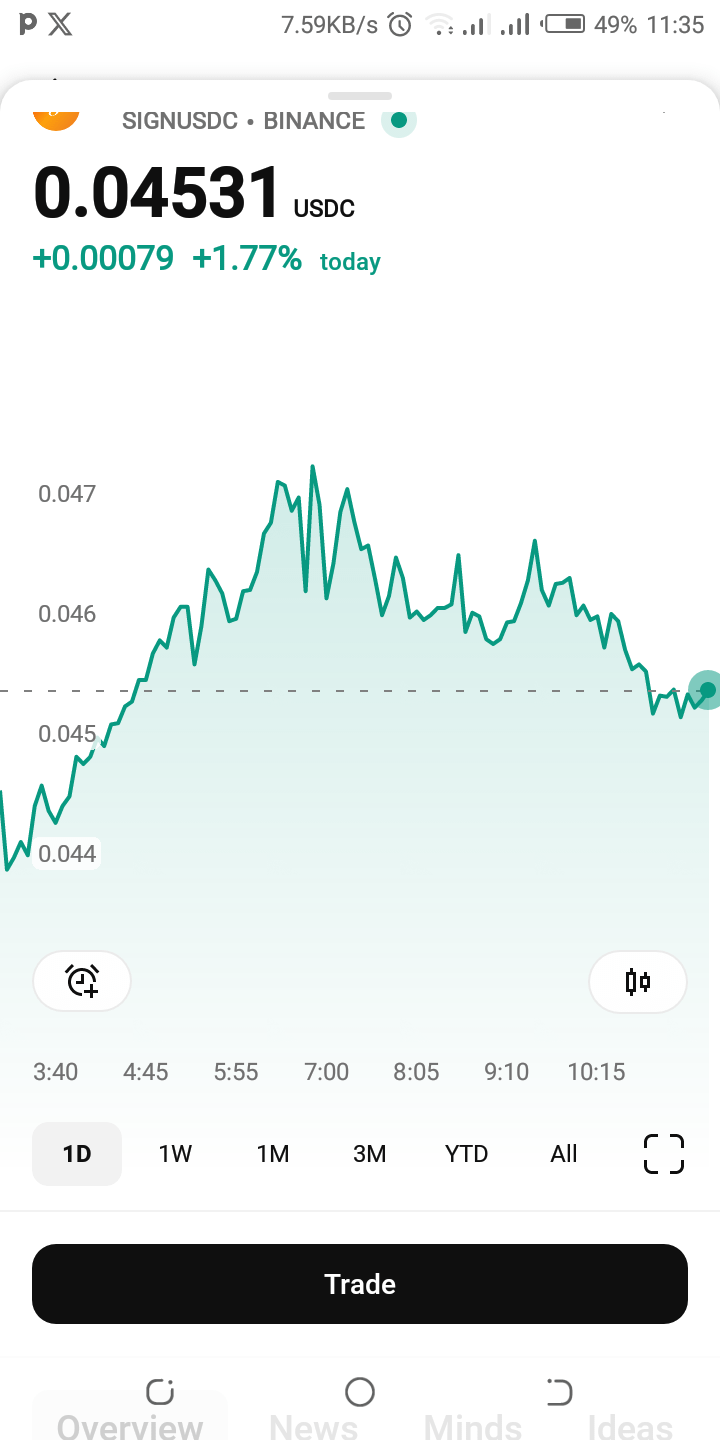
Task: Open the Minds tab
Action: tap(472, 1427)
